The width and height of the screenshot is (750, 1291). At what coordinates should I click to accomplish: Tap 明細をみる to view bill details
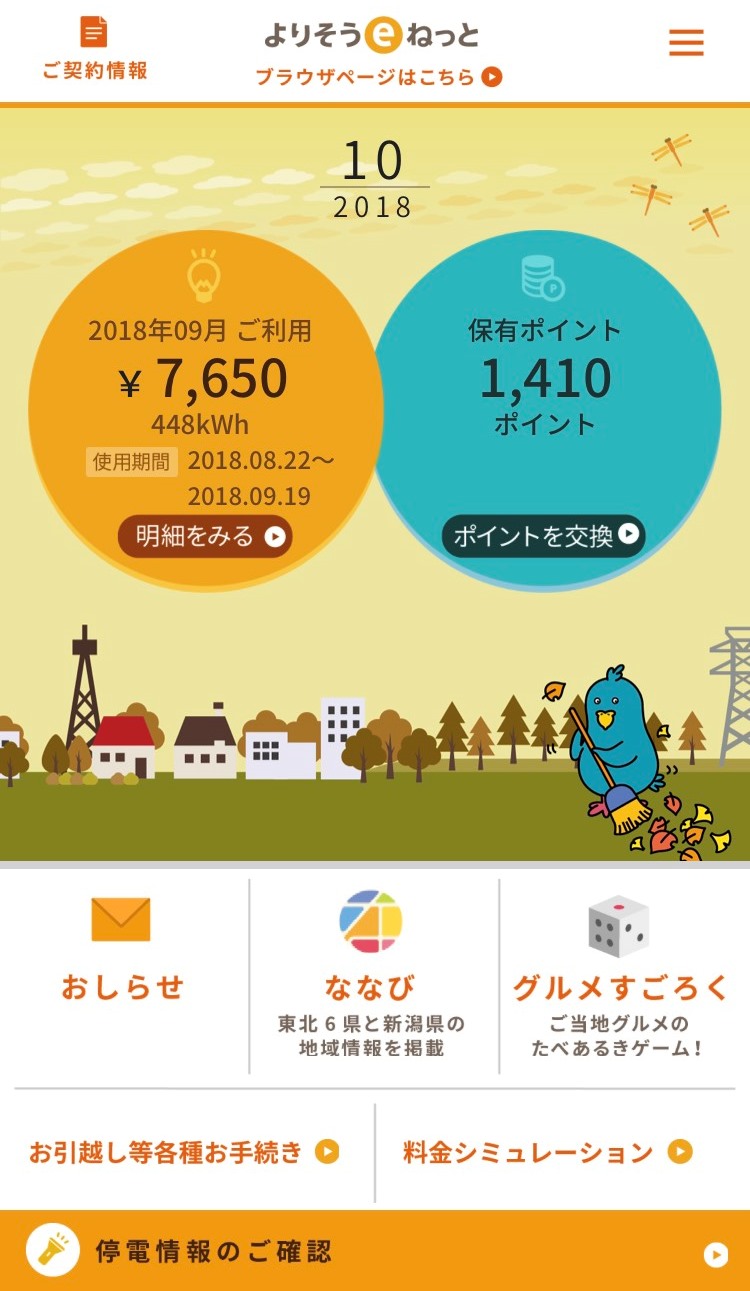pos(205,536)
